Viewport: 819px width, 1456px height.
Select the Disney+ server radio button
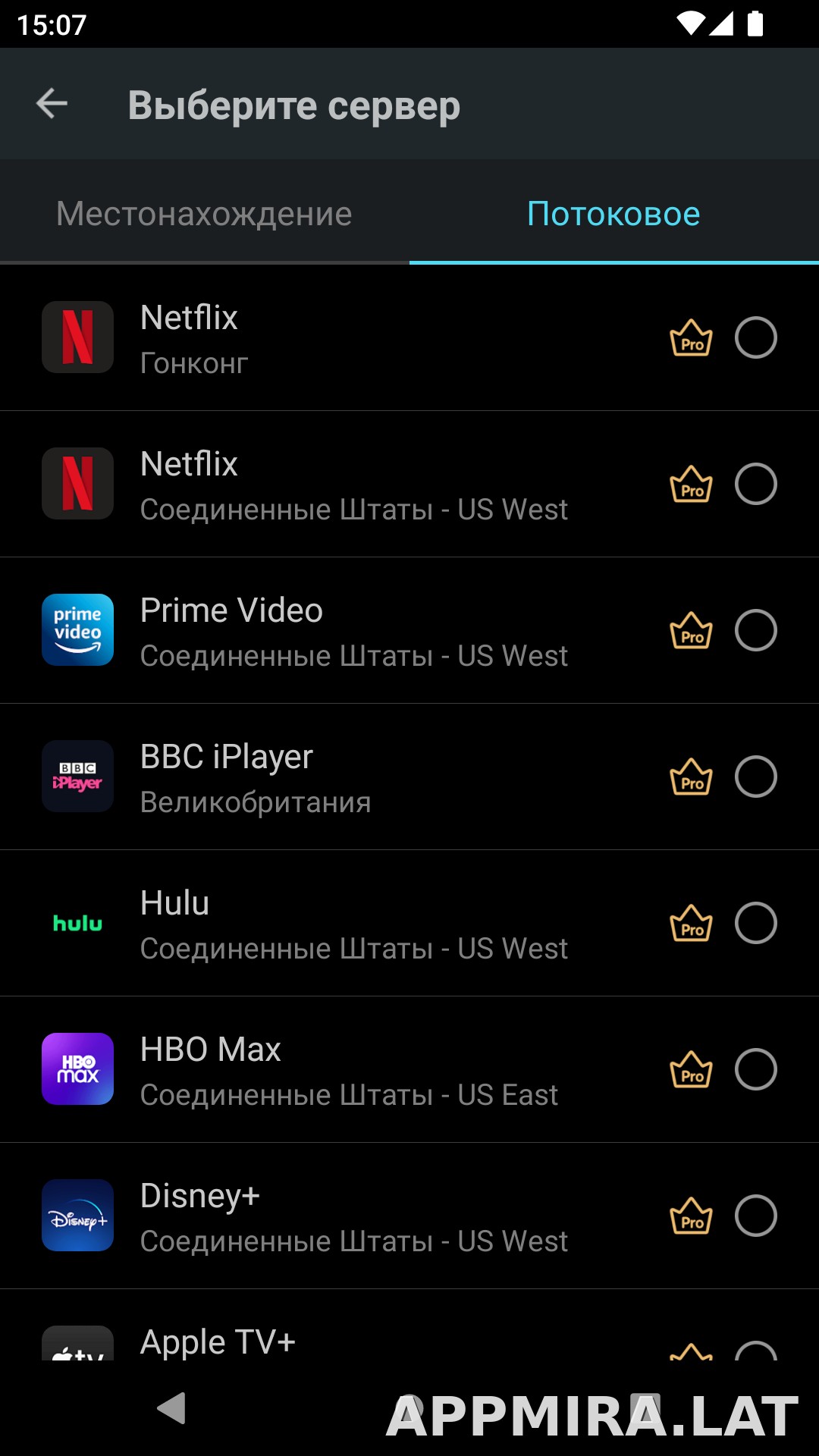point(755,1216)
